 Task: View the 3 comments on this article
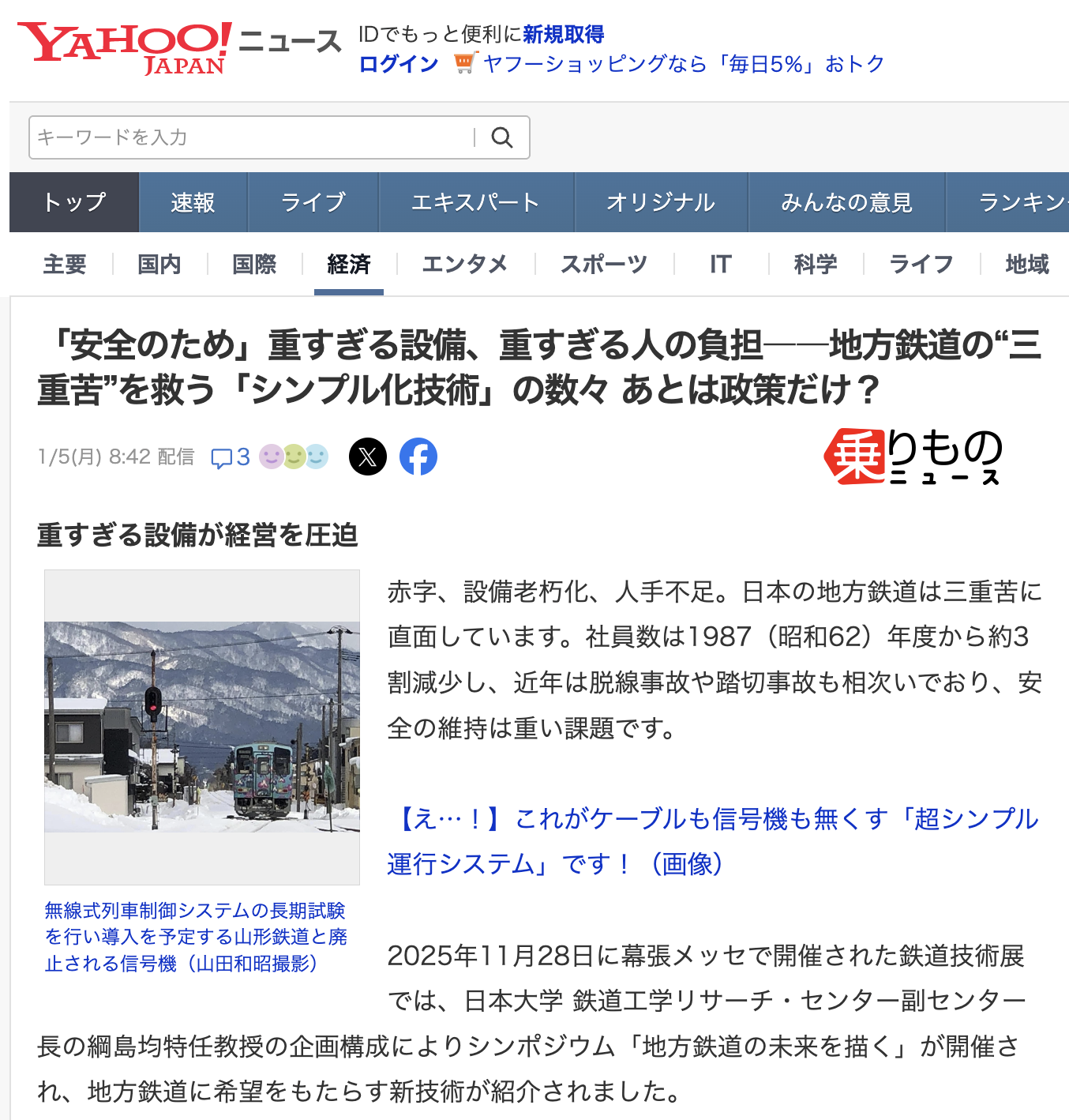tap(231, 457)
